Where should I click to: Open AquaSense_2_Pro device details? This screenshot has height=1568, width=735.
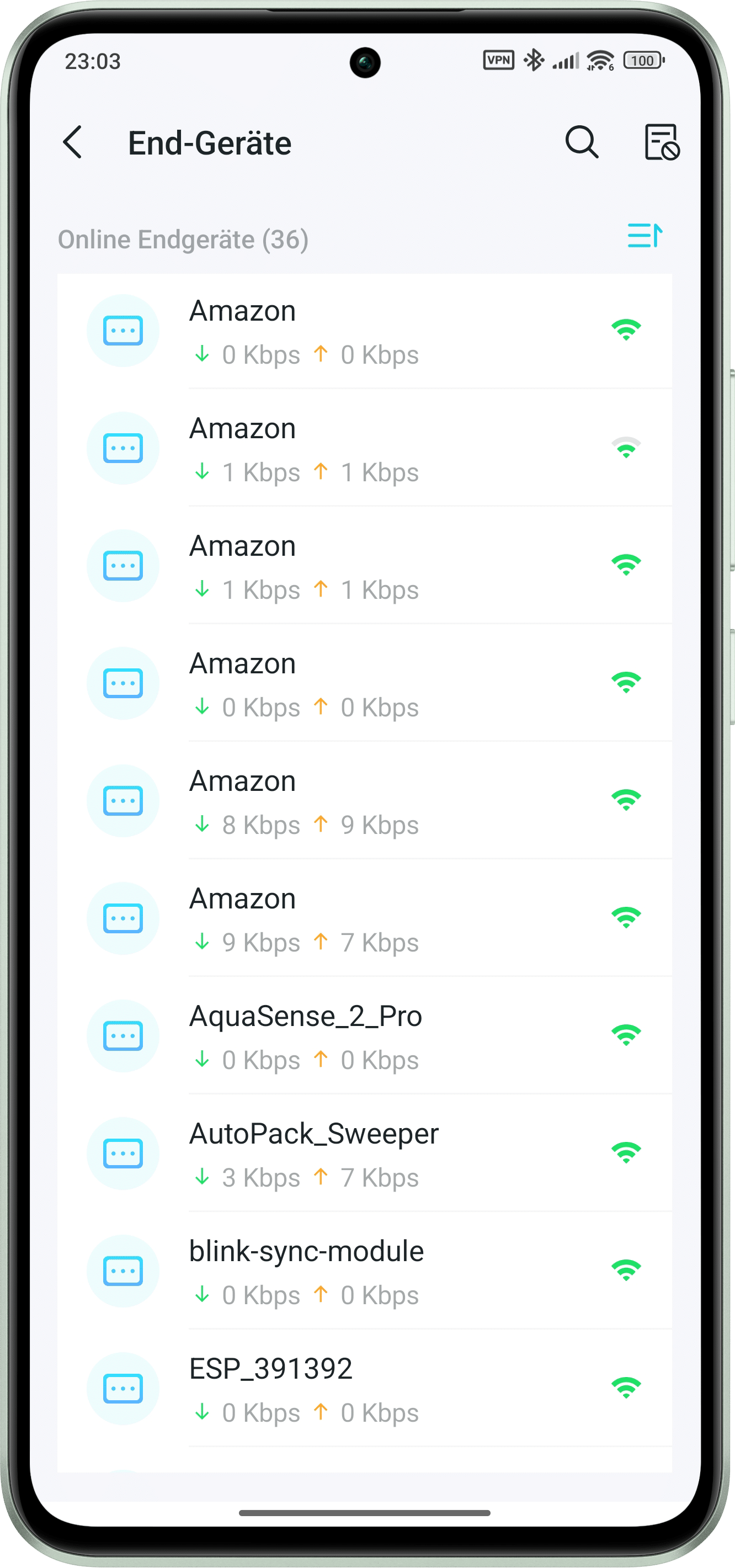[x=365, y=1035]
